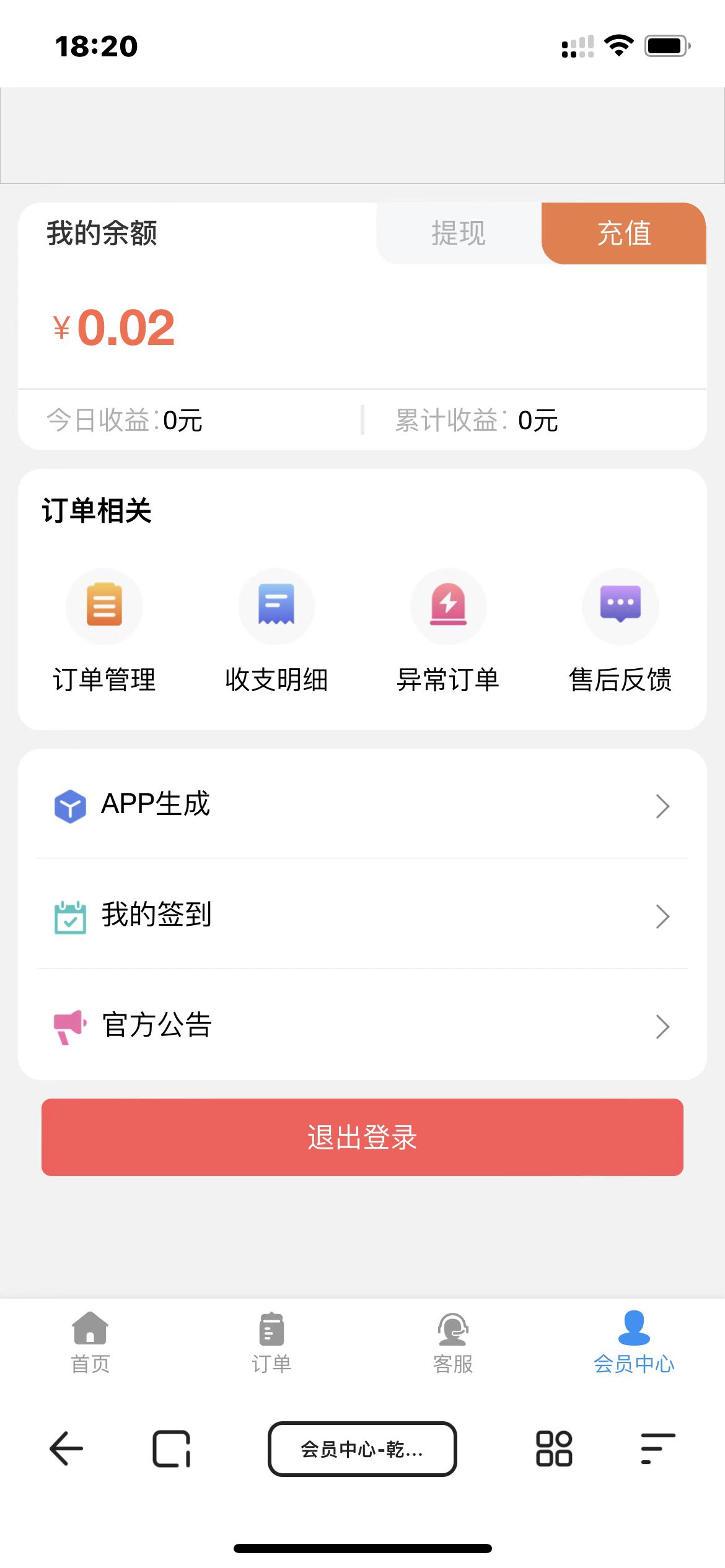The height and width of the screenshot is (1568, 725).
Task: Open 订单管理 order management
Action: click(104, 629)
